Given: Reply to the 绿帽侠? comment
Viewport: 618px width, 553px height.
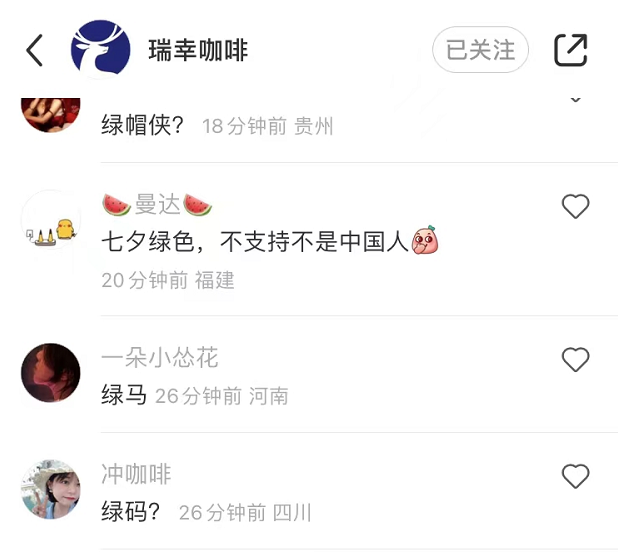Looking at the screenshot, I should pyautogui.click(x=143, y=126).
